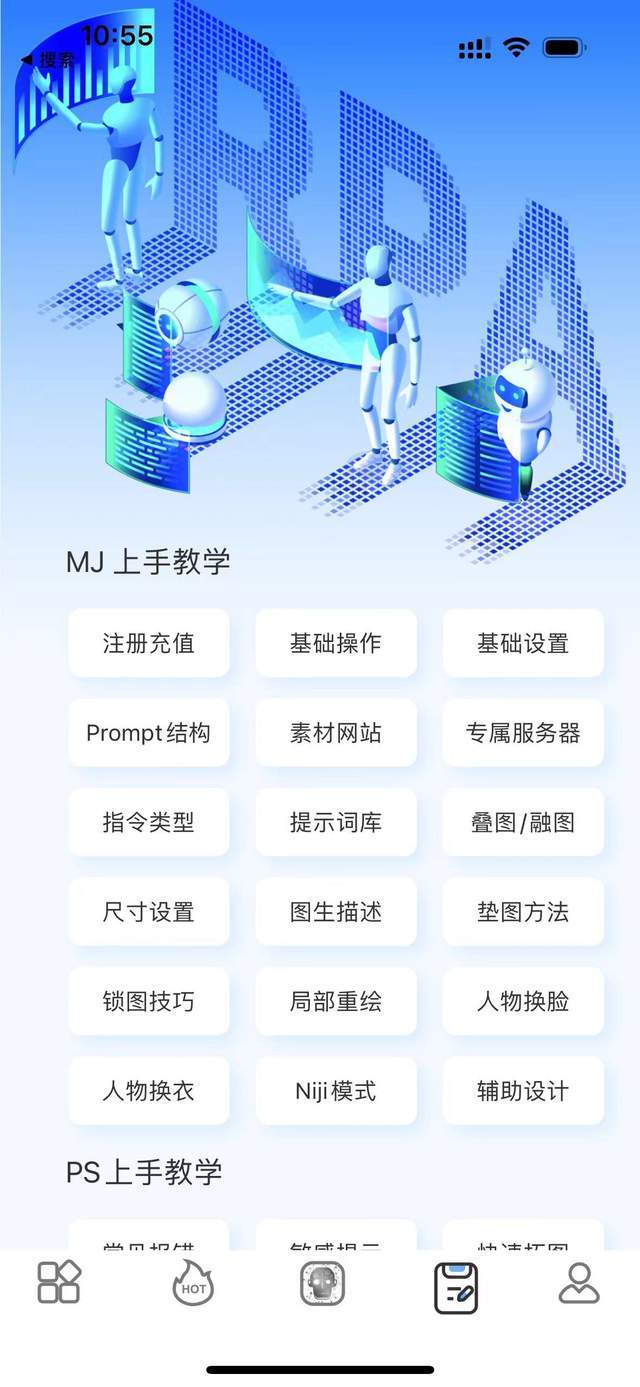Open the 提示词库 library
The width and height of the screenshot is (640, 1387).
(x=335, y=822)
